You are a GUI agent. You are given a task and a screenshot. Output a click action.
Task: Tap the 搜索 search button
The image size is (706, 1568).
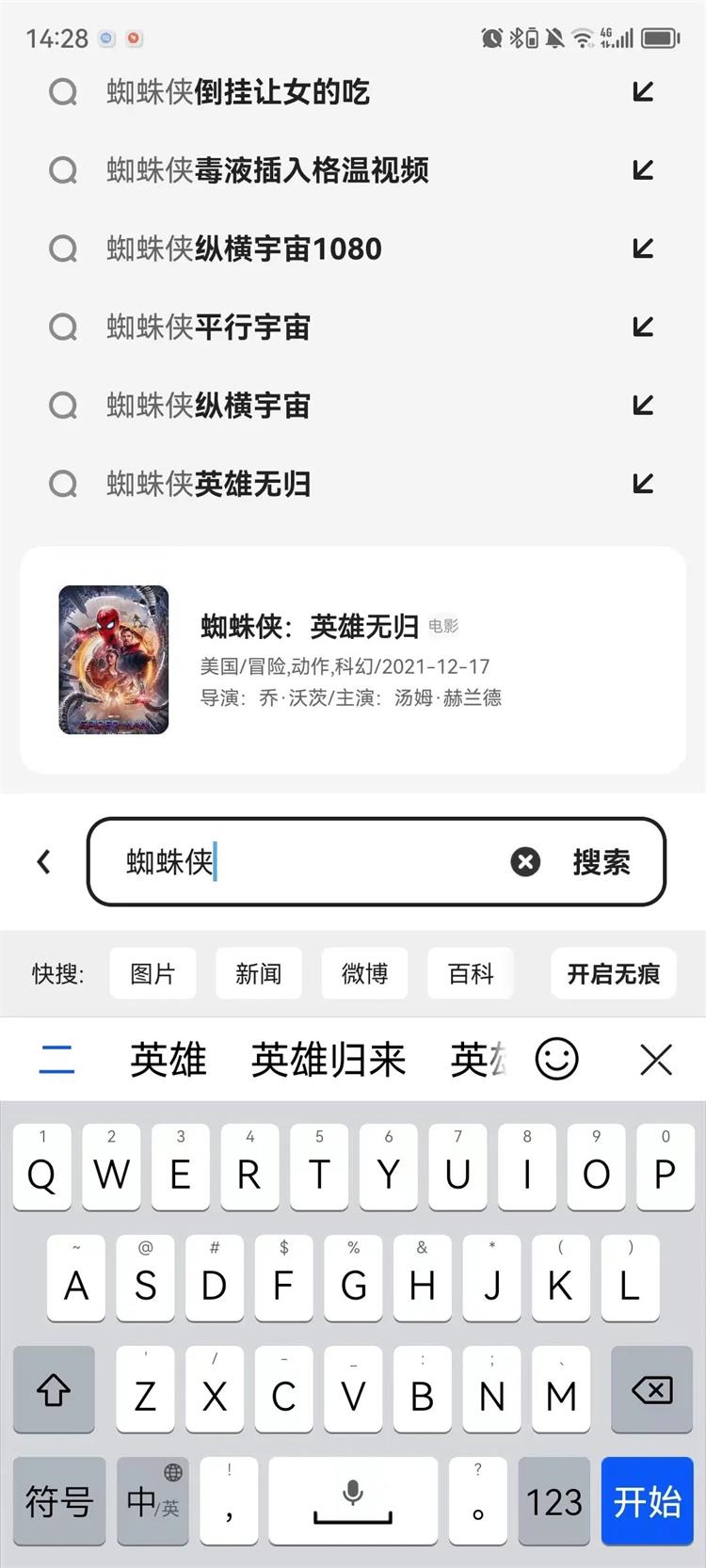[x=601, y=862]
